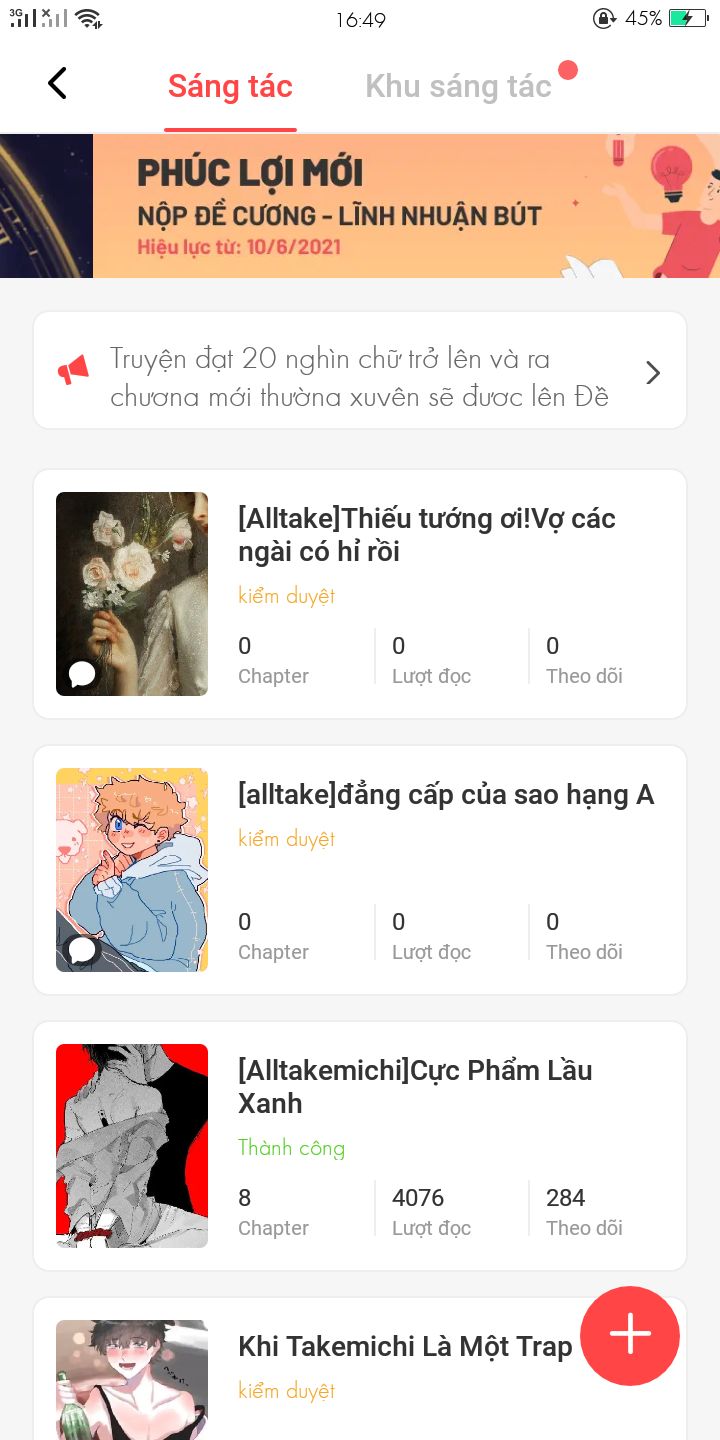Image resolution: width=720 pixels, height=1440 pixels.
Task: Open the Cực Phẩm Lầu Xanh story
Action: (415, 1087)
